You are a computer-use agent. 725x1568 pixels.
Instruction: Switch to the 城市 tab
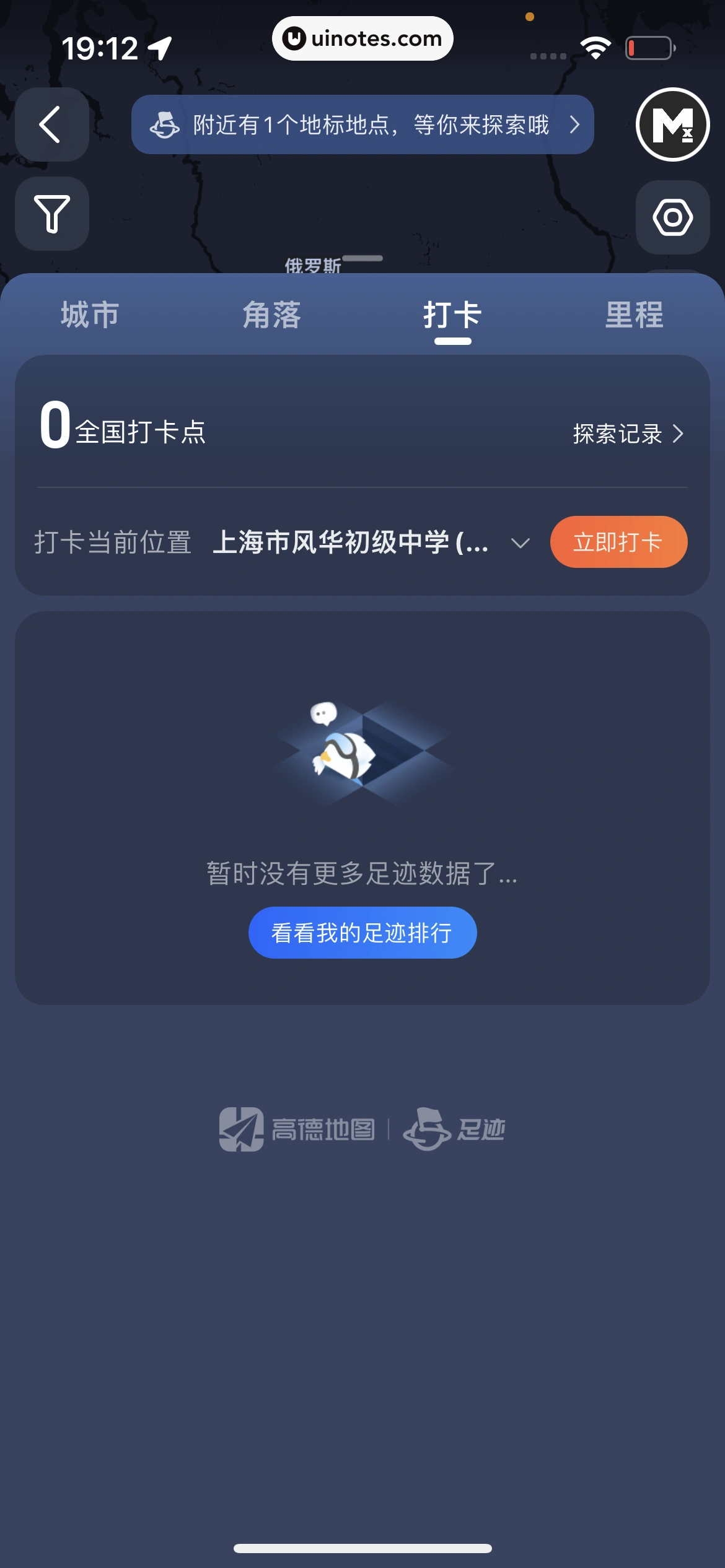click(x=90, y=315)
